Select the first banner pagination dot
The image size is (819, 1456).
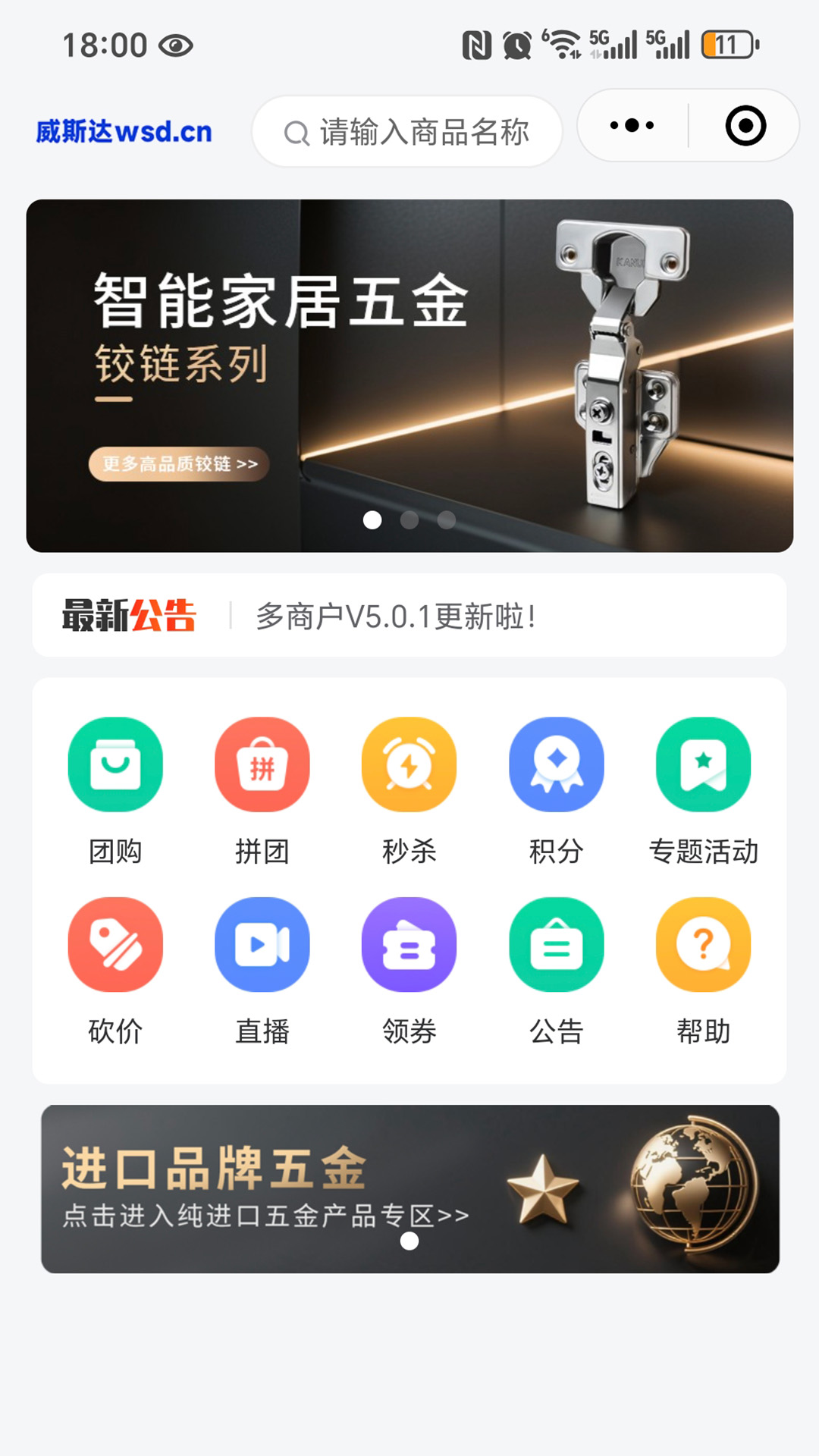[373, 519]
